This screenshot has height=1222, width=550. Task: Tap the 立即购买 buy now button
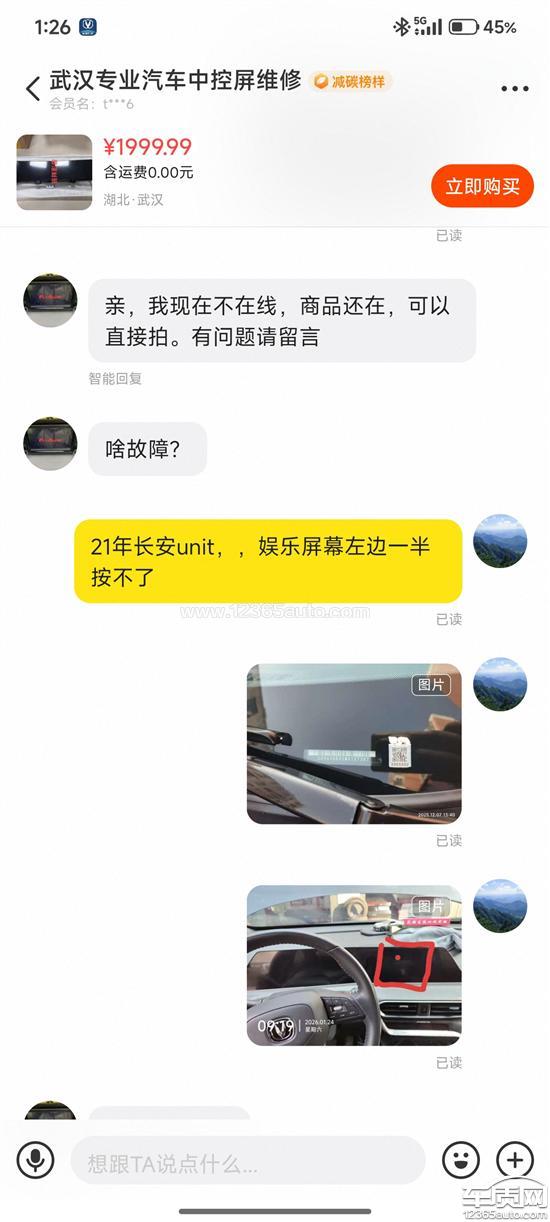pyautogui.click(x=483, y=186)
